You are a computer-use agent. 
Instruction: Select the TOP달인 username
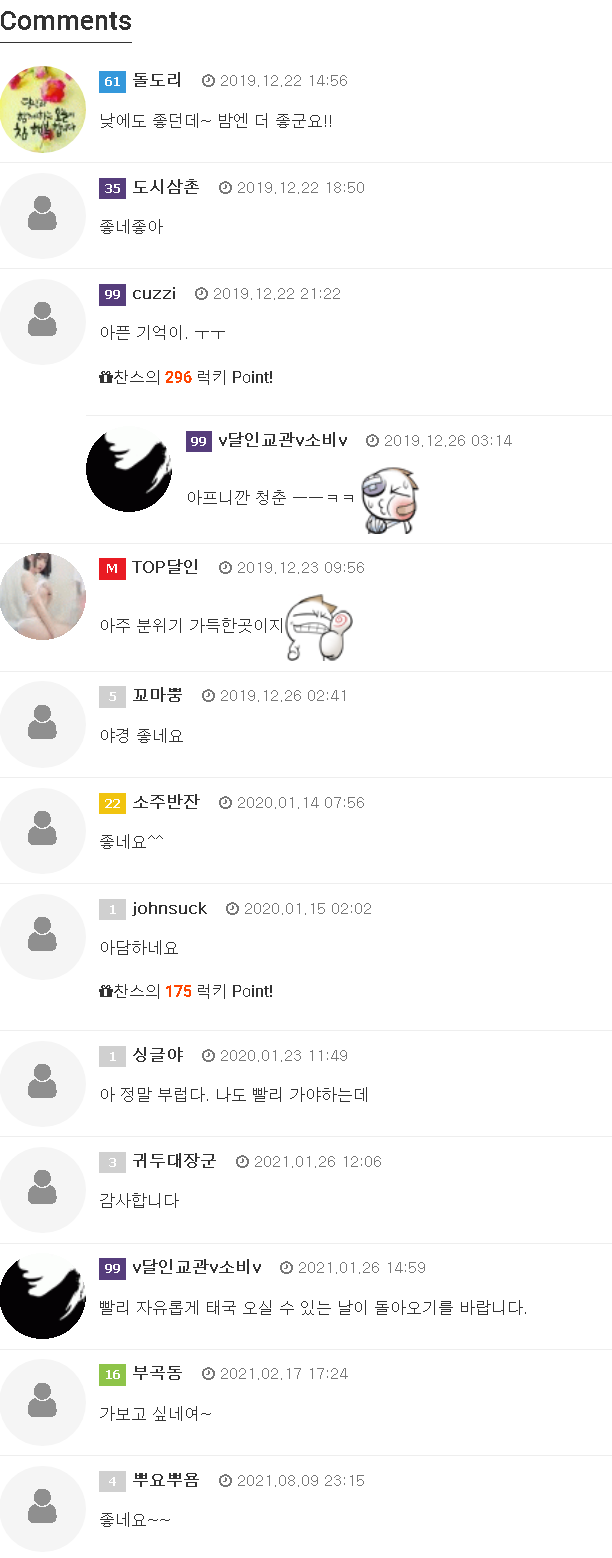pos(165,567)
